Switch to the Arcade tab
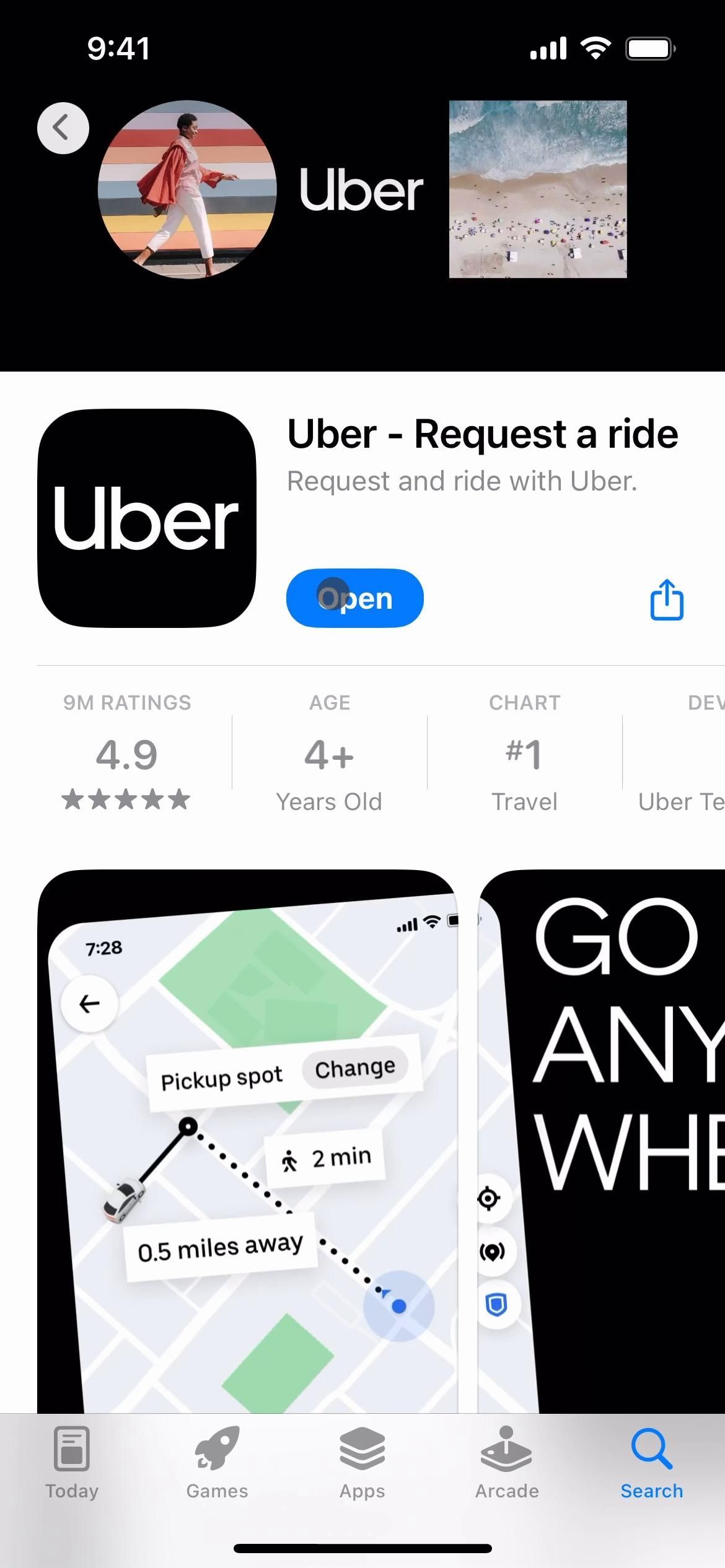 point(507,1461)
